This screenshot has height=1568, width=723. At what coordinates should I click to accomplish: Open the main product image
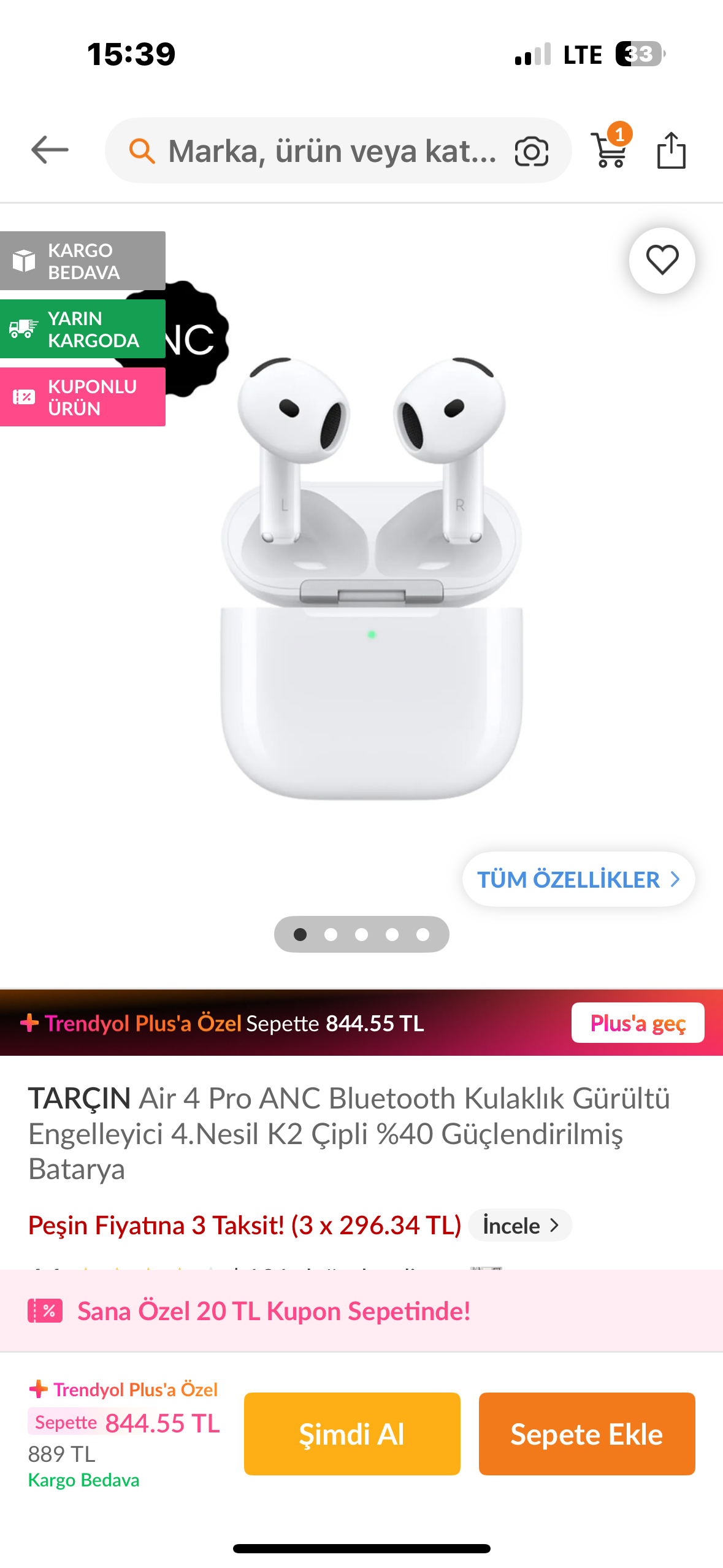372,577
